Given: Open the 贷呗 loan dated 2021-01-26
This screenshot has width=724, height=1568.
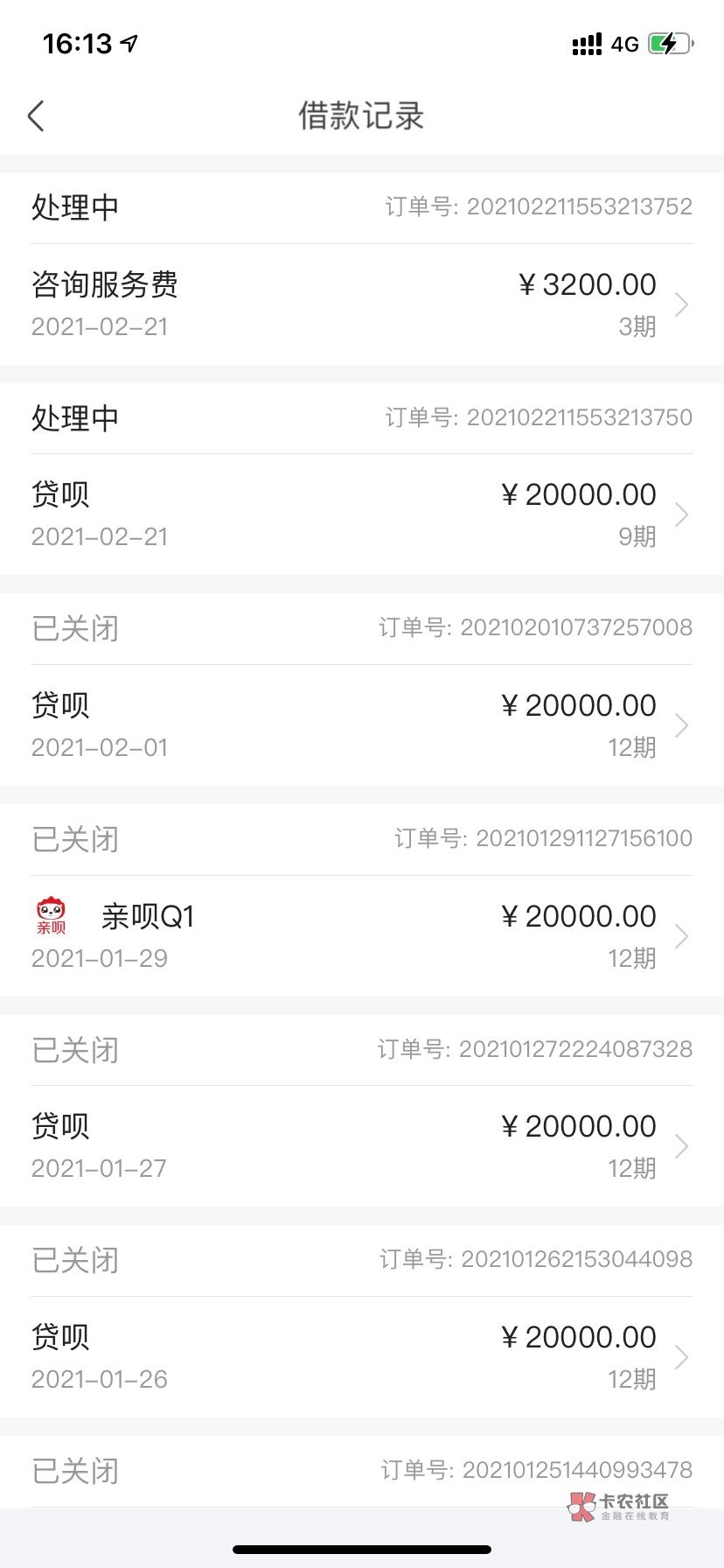Looking at the screenshot, I should point(362,1357).
